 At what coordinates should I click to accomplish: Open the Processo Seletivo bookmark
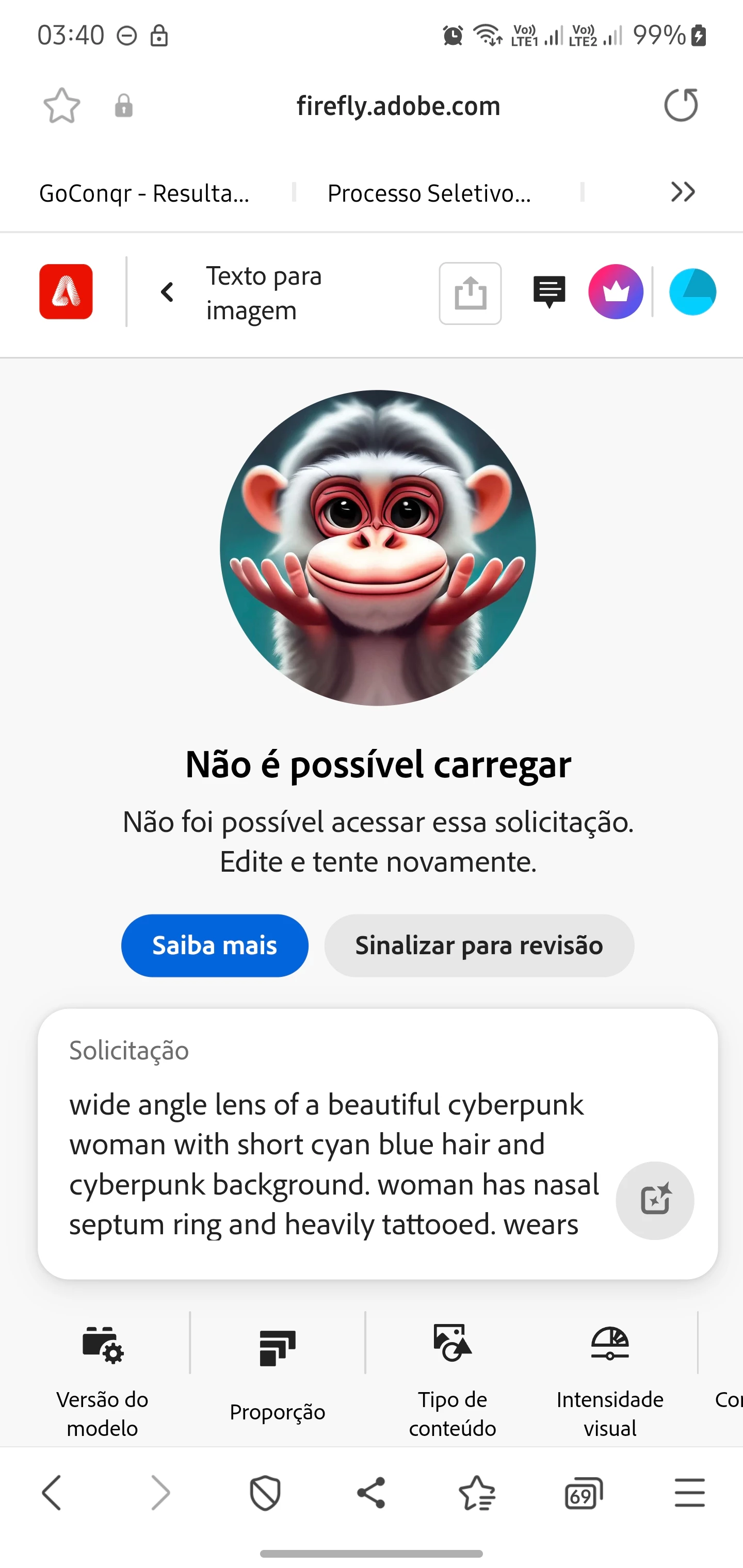[x=429, y=193]
